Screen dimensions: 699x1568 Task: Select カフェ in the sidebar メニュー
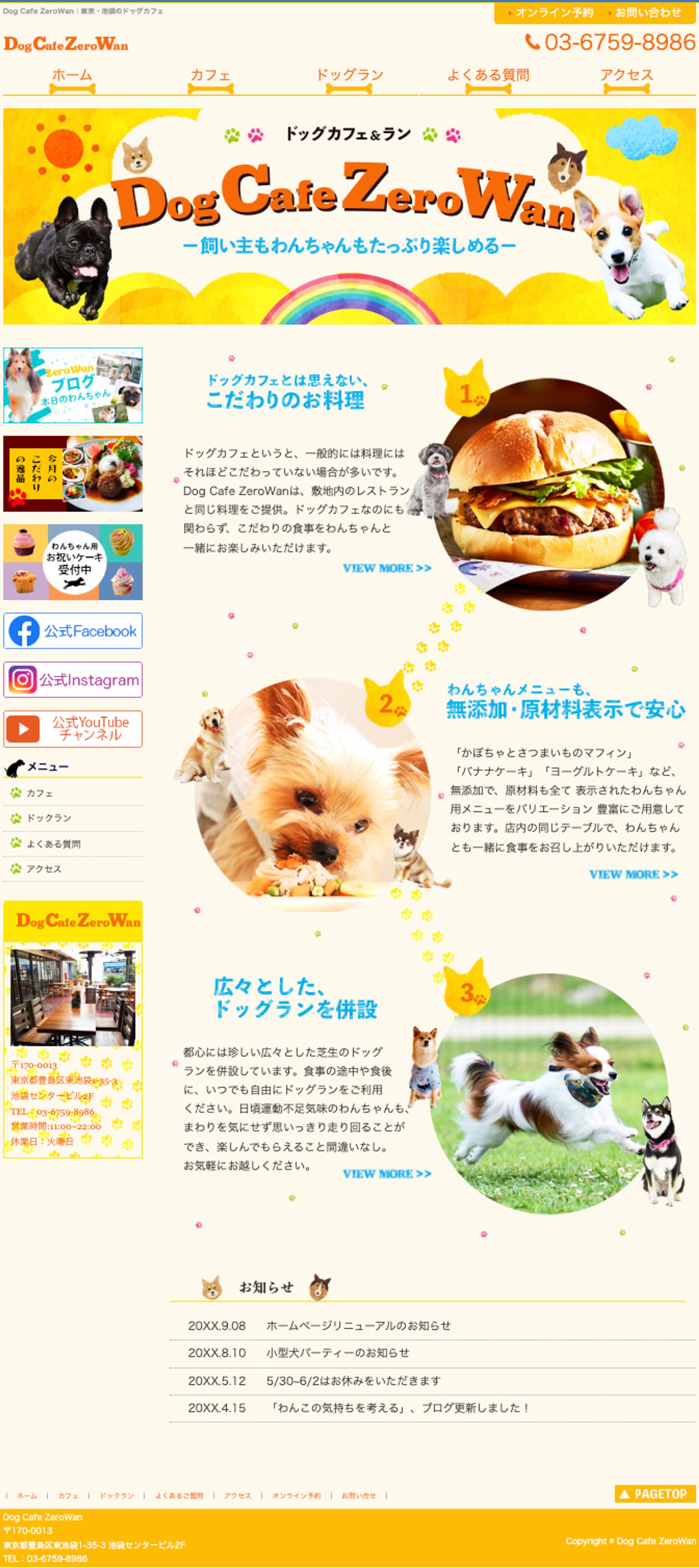pyautogui.click(x=40, y=793)
